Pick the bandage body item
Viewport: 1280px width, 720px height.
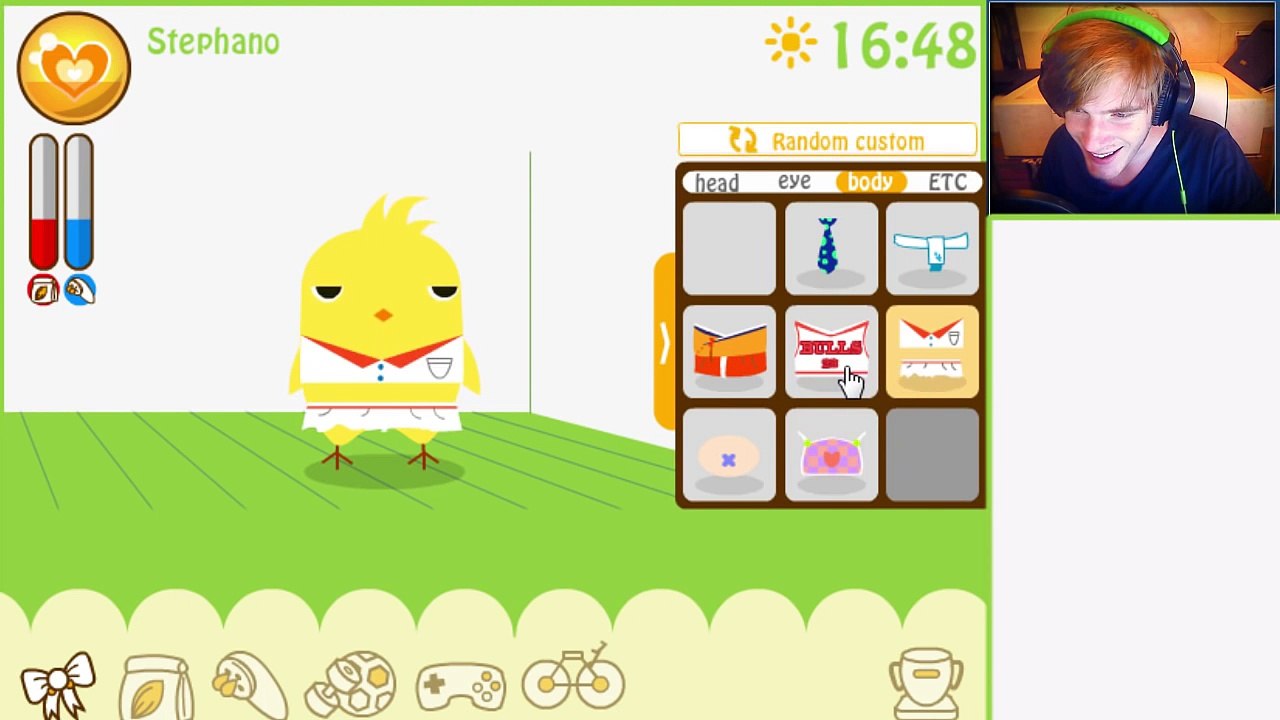click(x=729, y=456)
